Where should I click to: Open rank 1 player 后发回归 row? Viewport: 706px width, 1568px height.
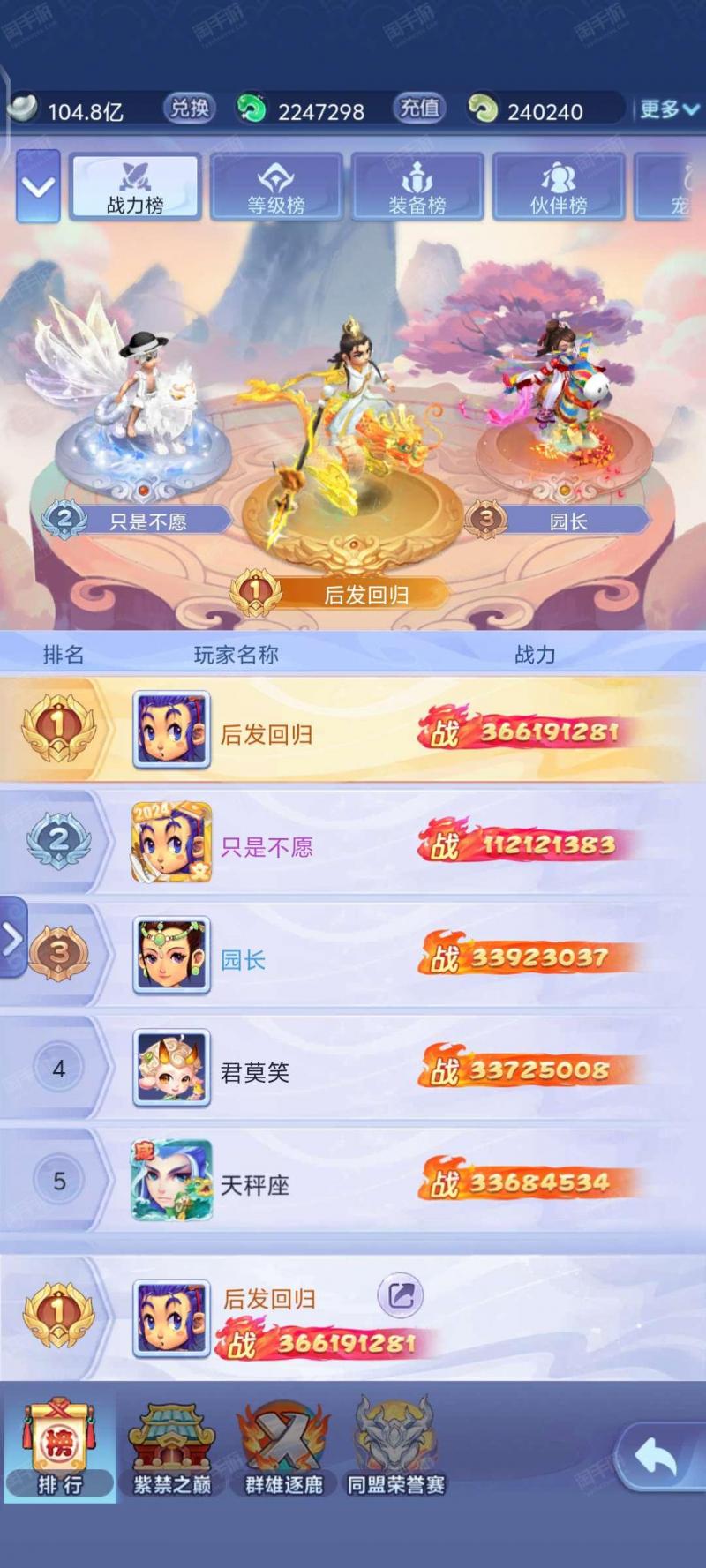tap(353, 730)
